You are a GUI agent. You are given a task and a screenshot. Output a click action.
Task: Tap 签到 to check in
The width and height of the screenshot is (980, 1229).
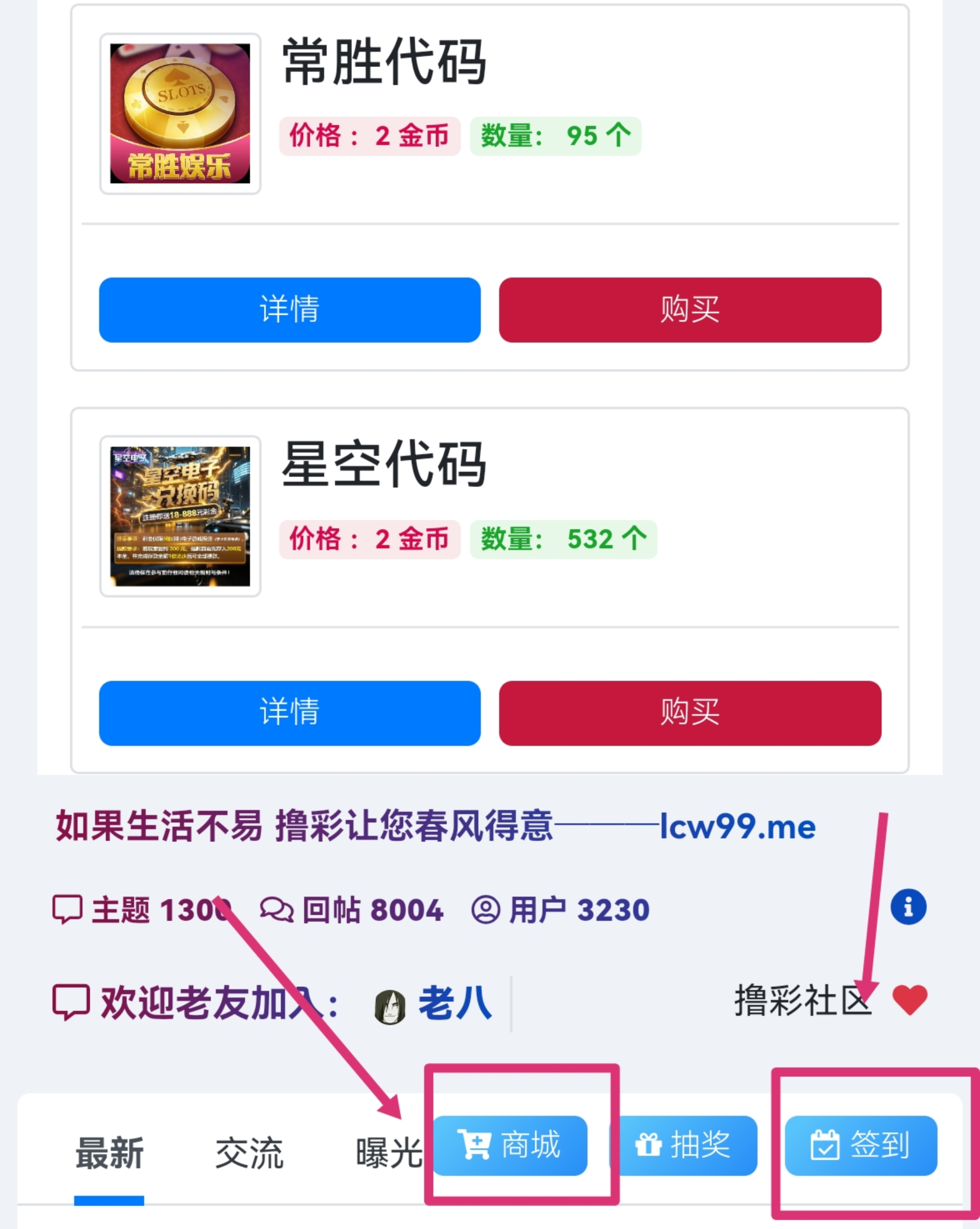point(860,1145)
